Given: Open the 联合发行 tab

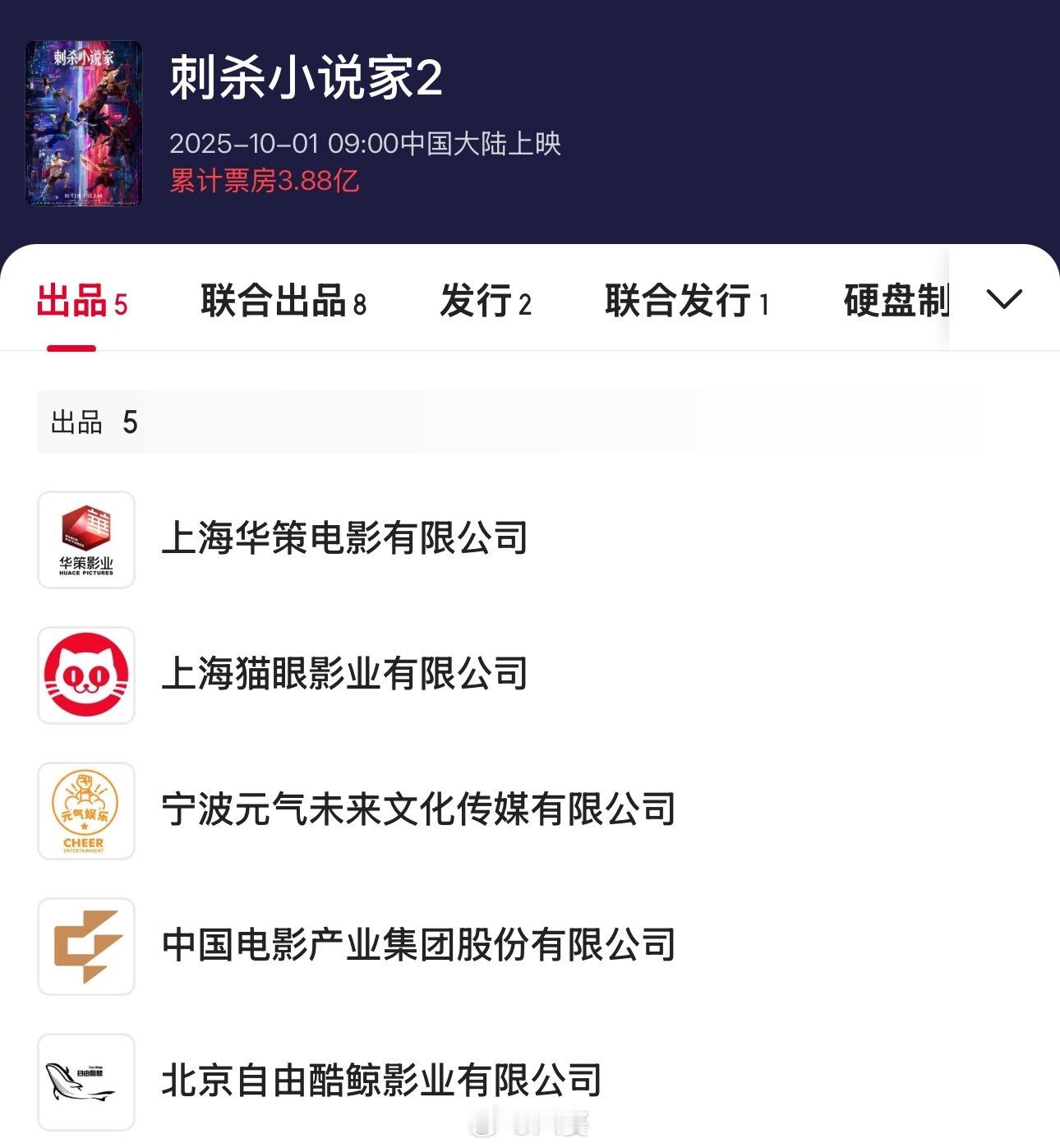Looking at the screenshot, I should (684, 302).
